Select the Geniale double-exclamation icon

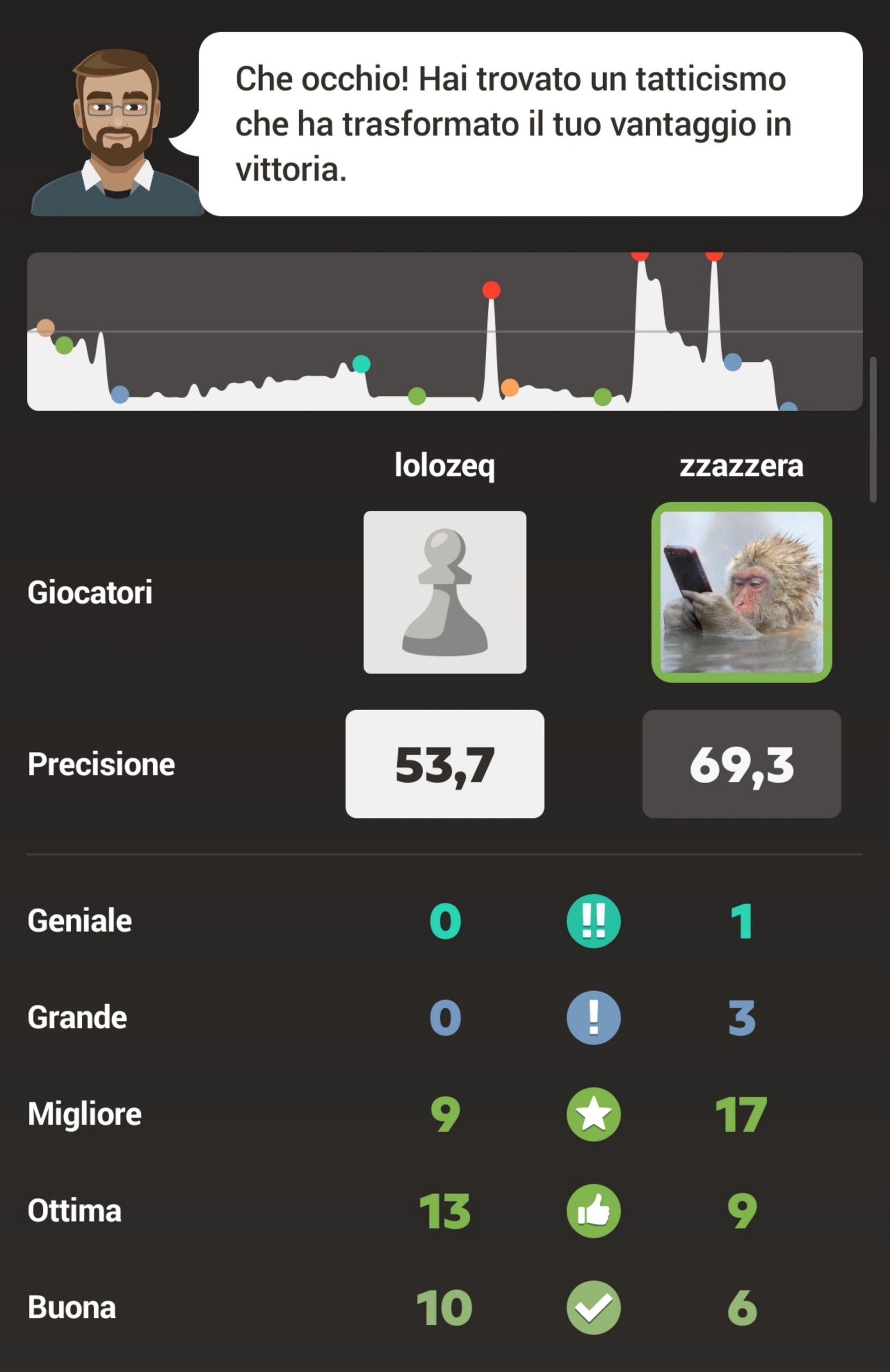pos(594,921)
